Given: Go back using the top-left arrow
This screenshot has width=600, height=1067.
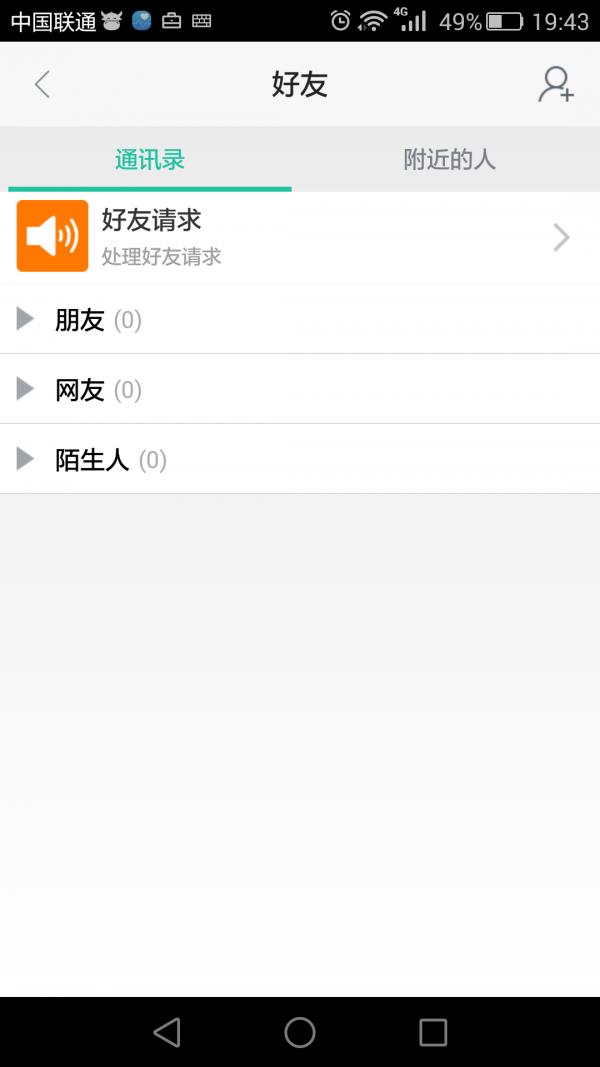Looking at the screenshot, I should [42, 85].
